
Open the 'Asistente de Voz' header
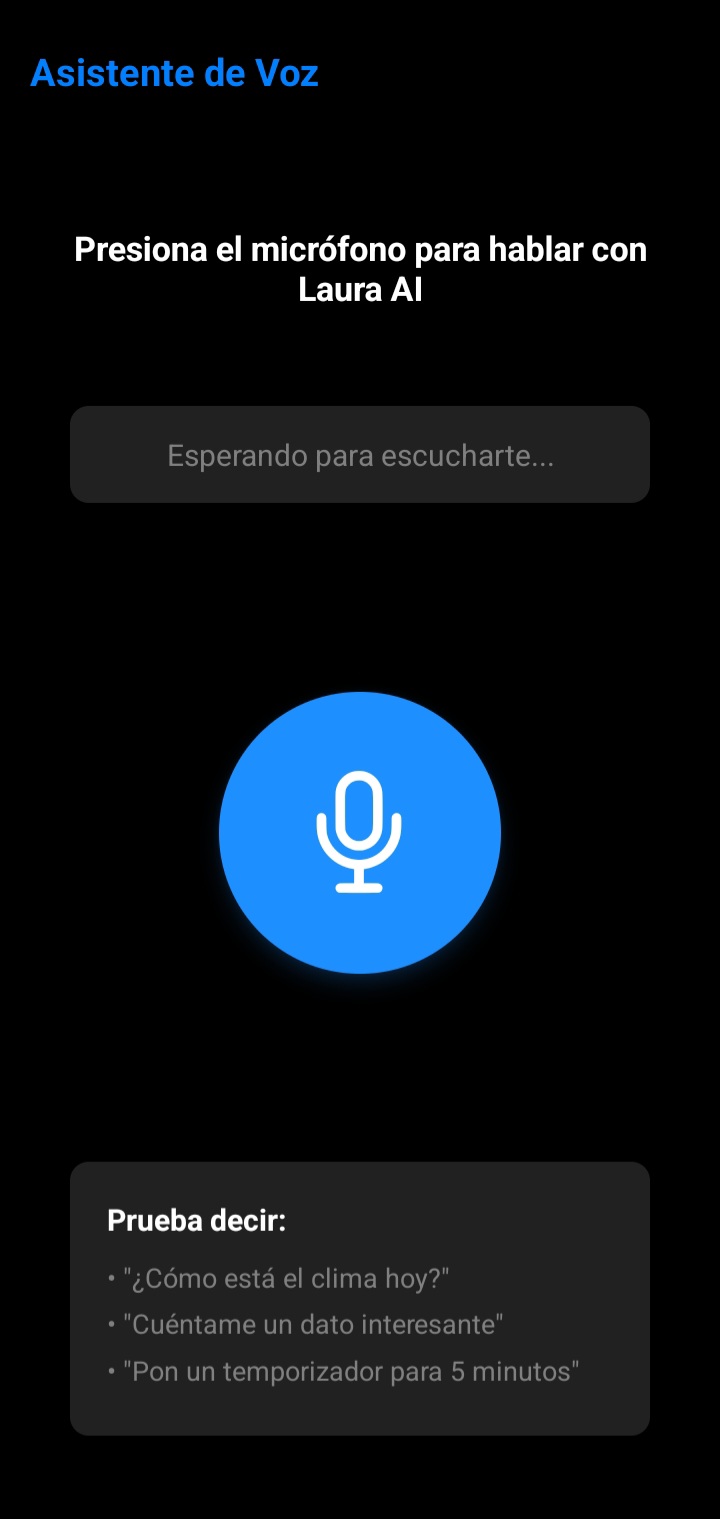pyautogui.click(x=175, y=73)
